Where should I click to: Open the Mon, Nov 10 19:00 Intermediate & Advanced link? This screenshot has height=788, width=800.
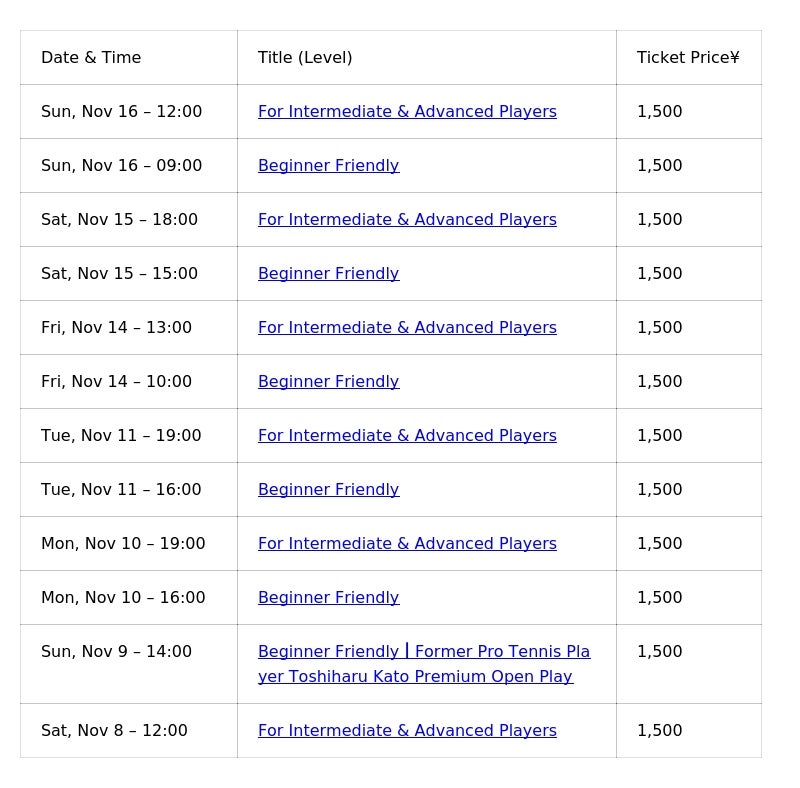(407, 544)
